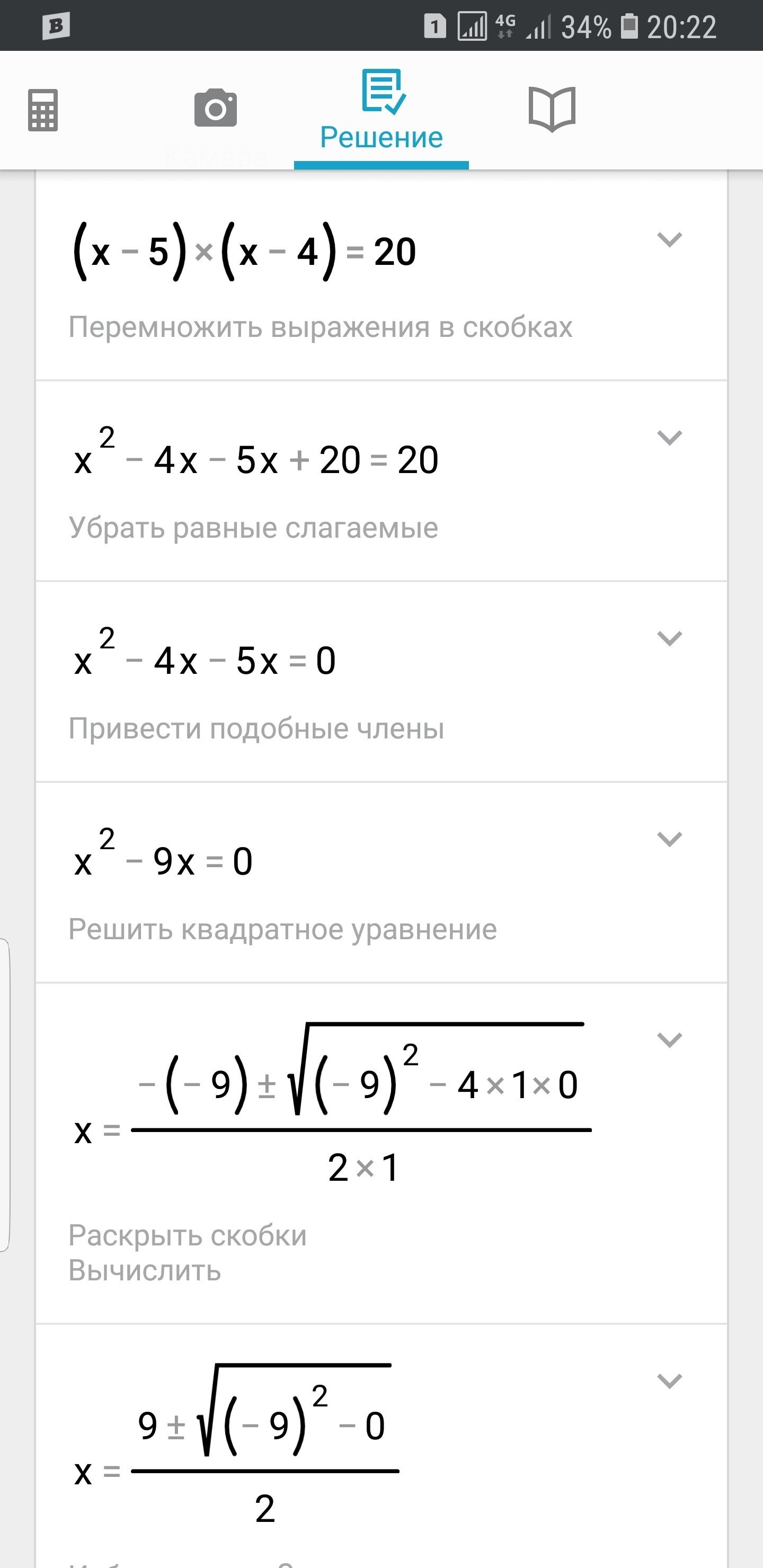The height and width of the screenshot is (1568, 763).
Task: Expand the x²−9x=0 step
Action: 669,839
